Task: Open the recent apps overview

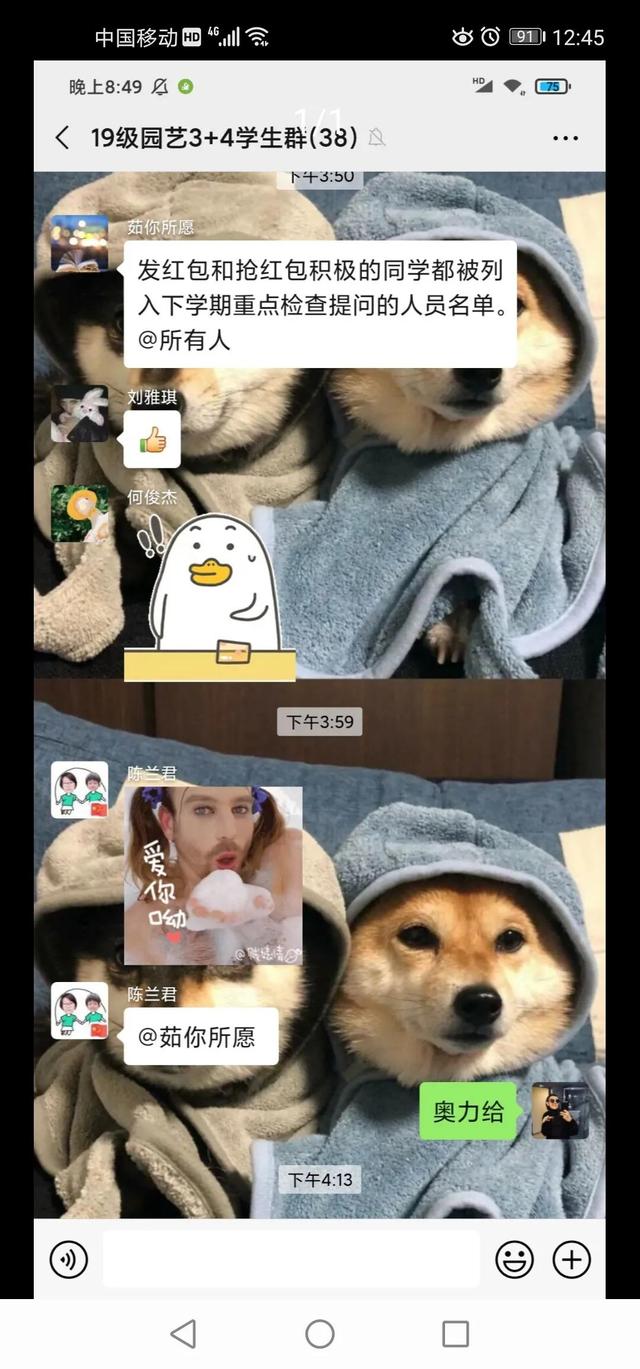Action: click(455, 1333)
